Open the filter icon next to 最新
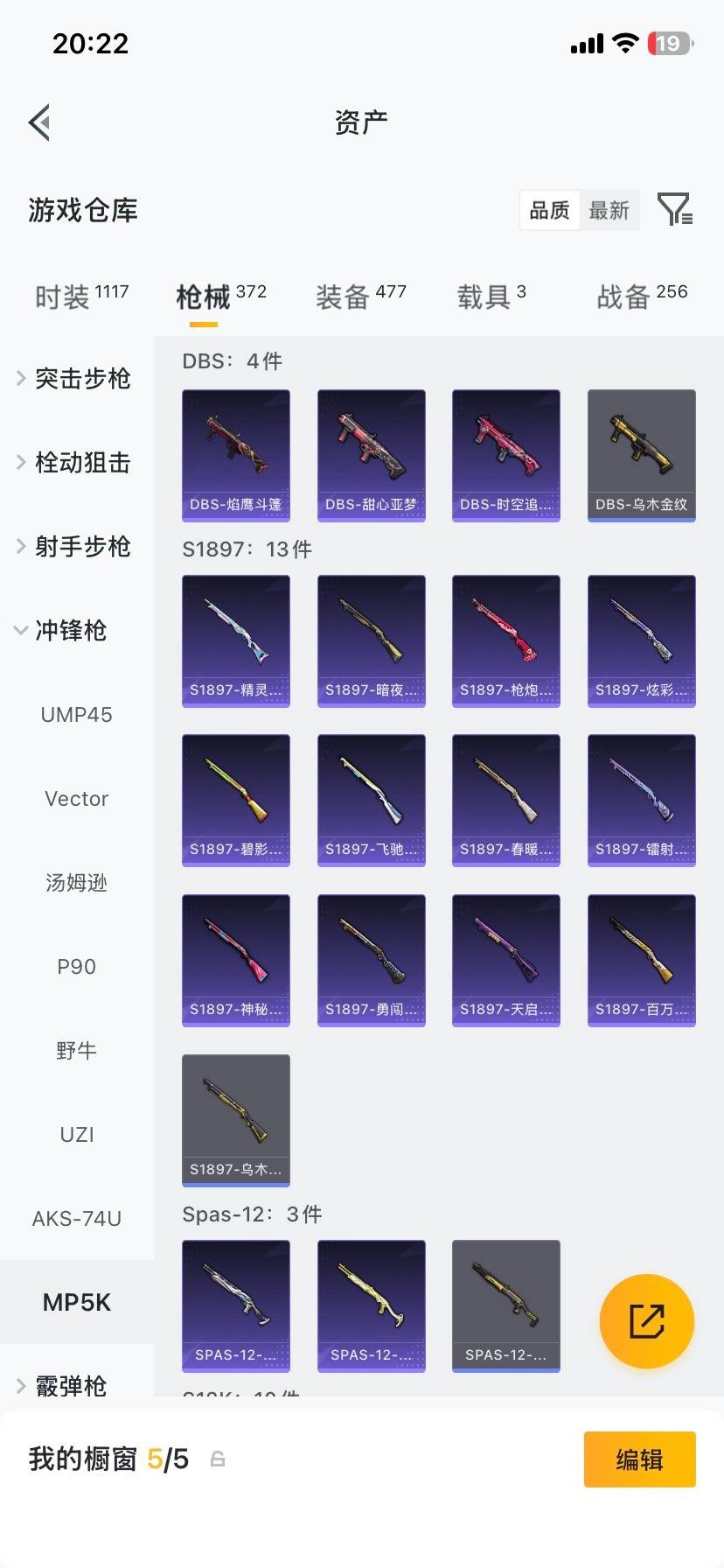The image size is (724, 1568). tap(673, 210)
